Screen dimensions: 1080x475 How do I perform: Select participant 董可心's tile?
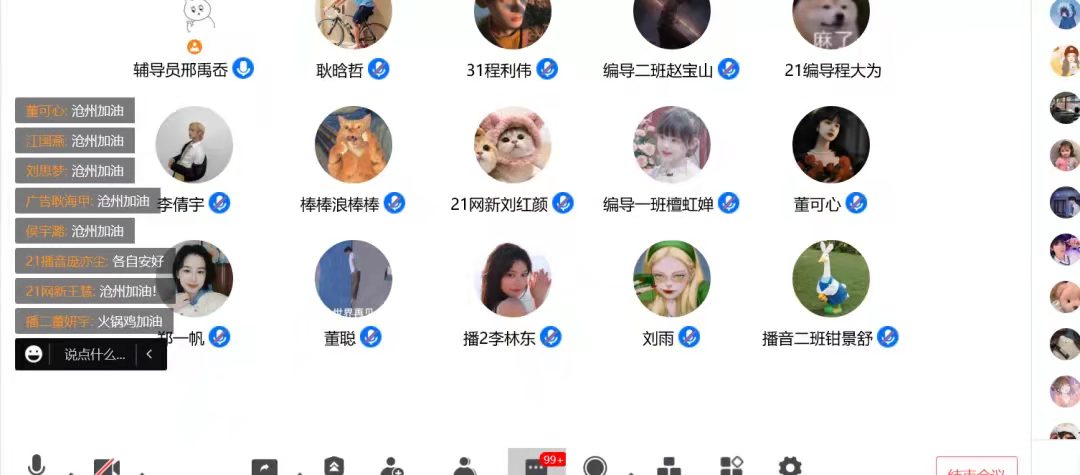(830, 145)
